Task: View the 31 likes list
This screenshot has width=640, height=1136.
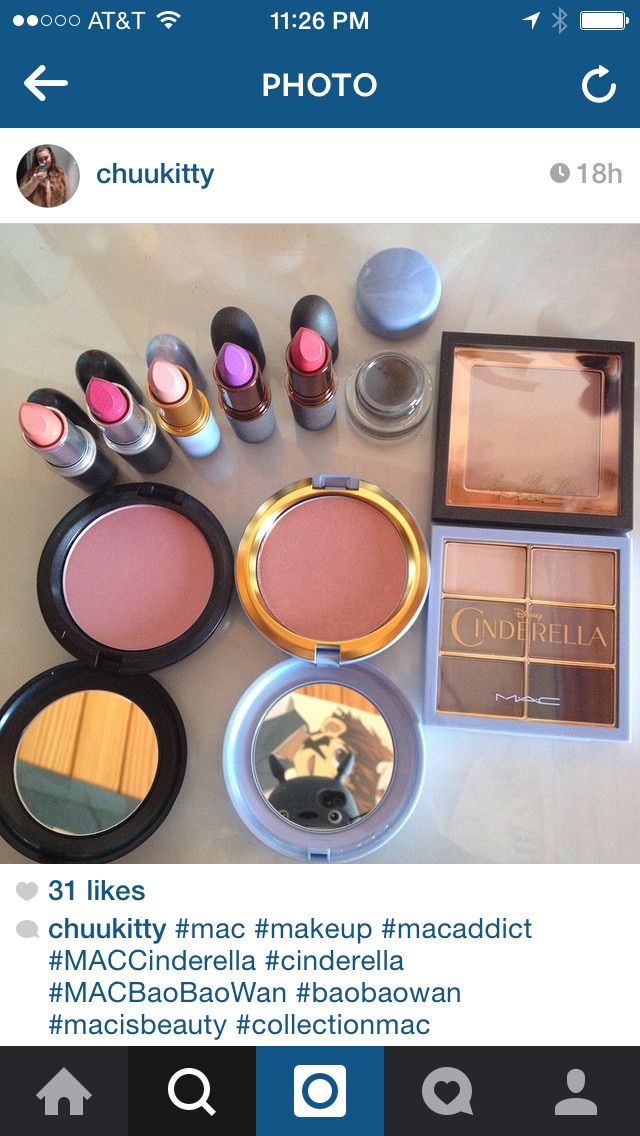Action: (x=96, y=891)
